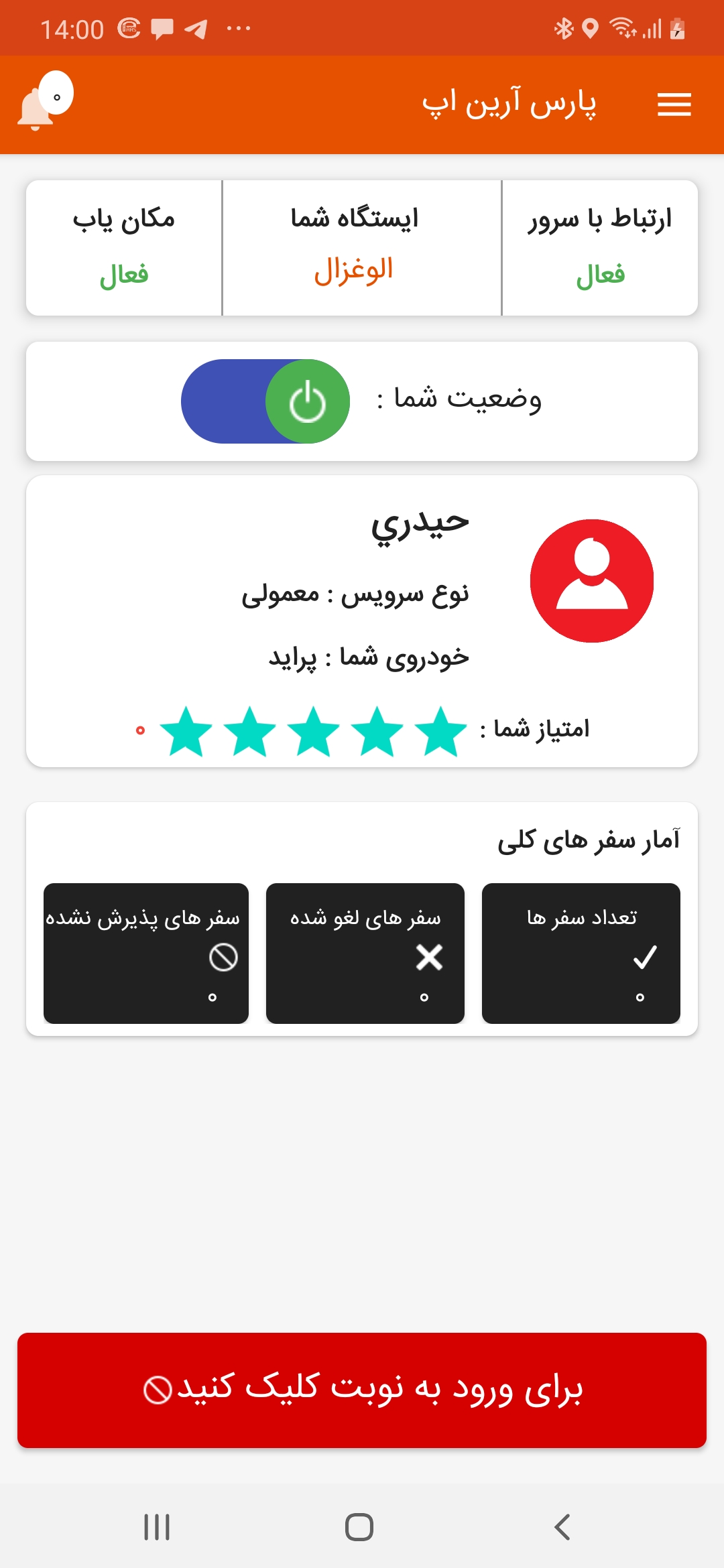
Task: Open the hamburger navigation menu
Action: [674, 105]
